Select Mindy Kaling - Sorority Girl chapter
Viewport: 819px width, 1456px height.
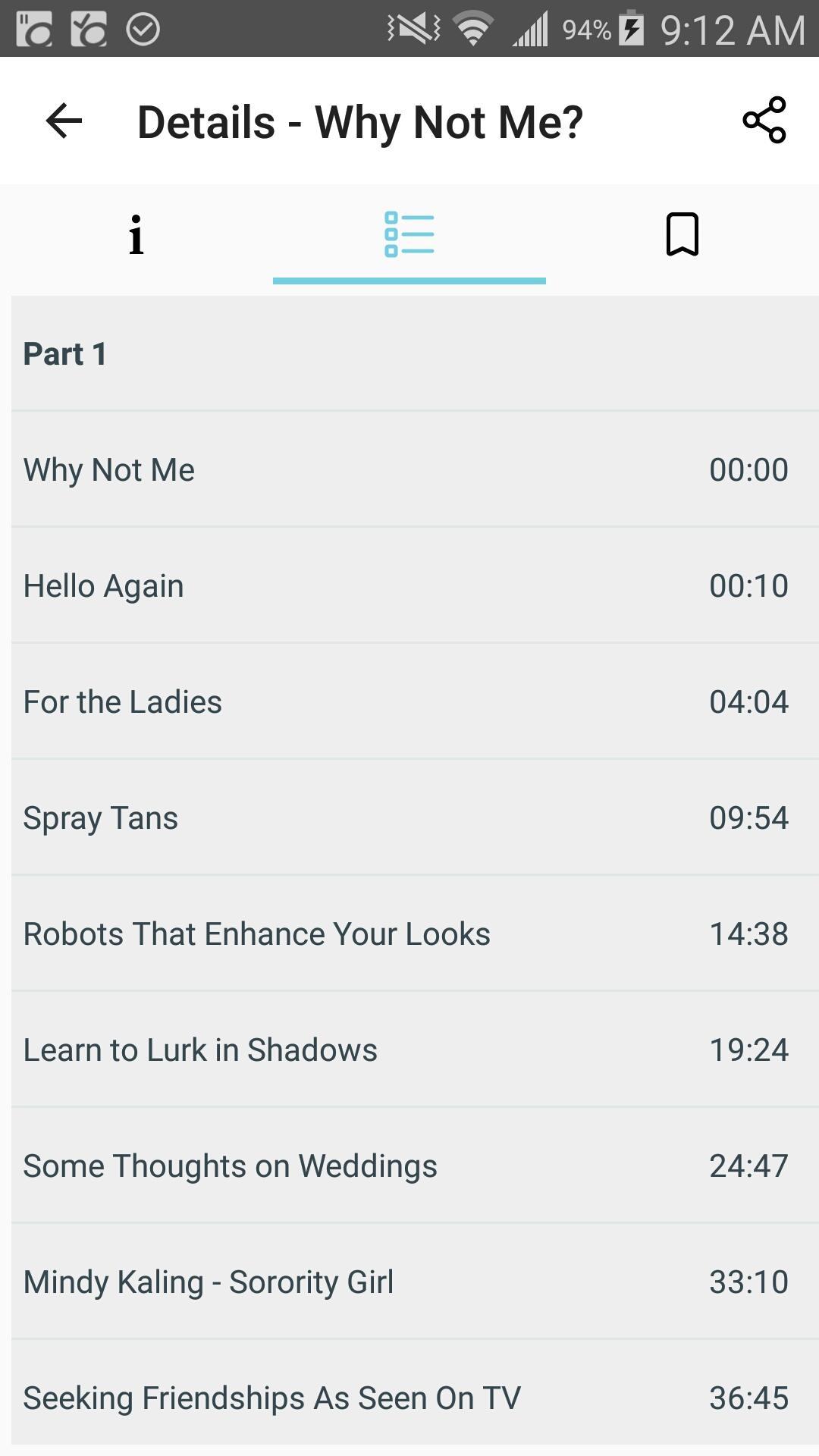tap(415, 1282)
